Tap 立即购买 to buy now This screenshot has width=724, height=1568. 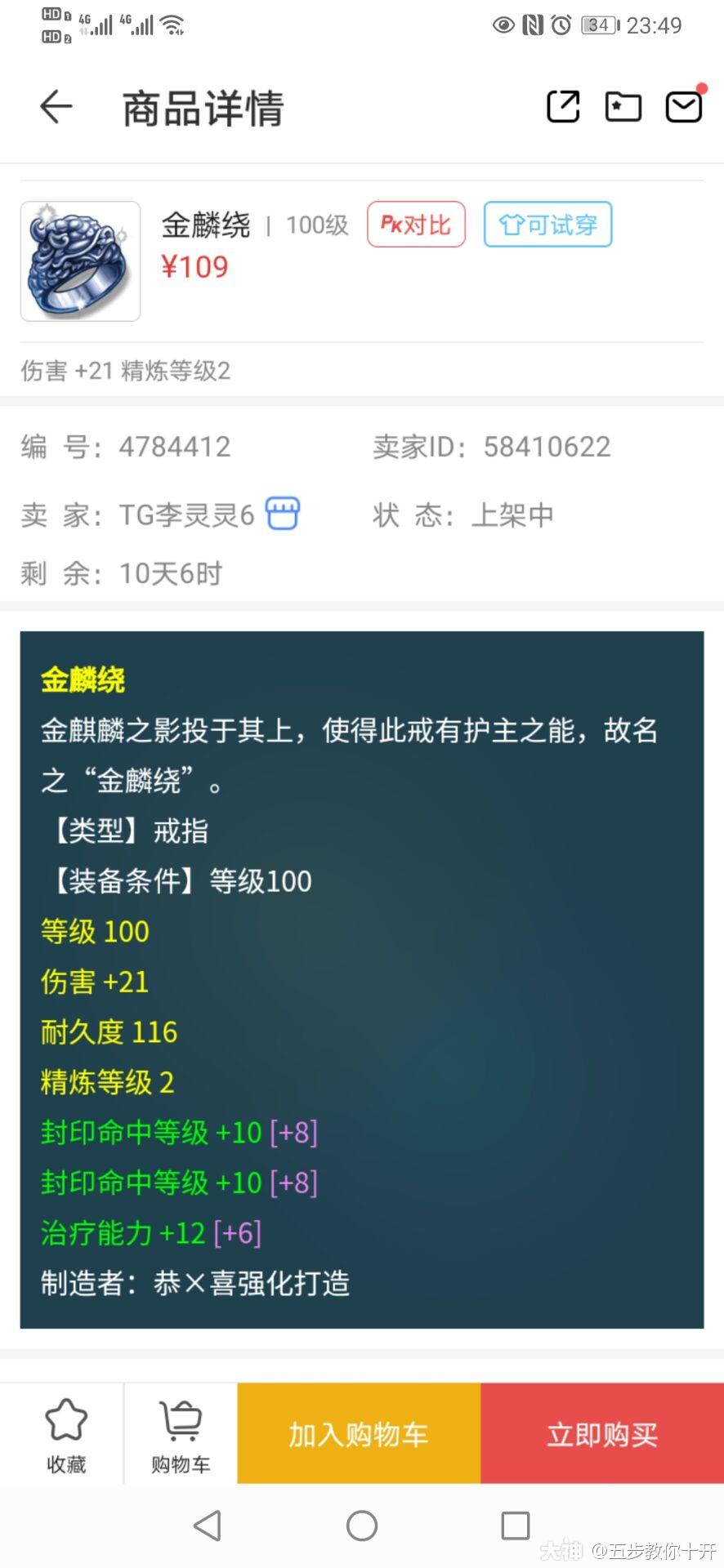[602, 1434]
